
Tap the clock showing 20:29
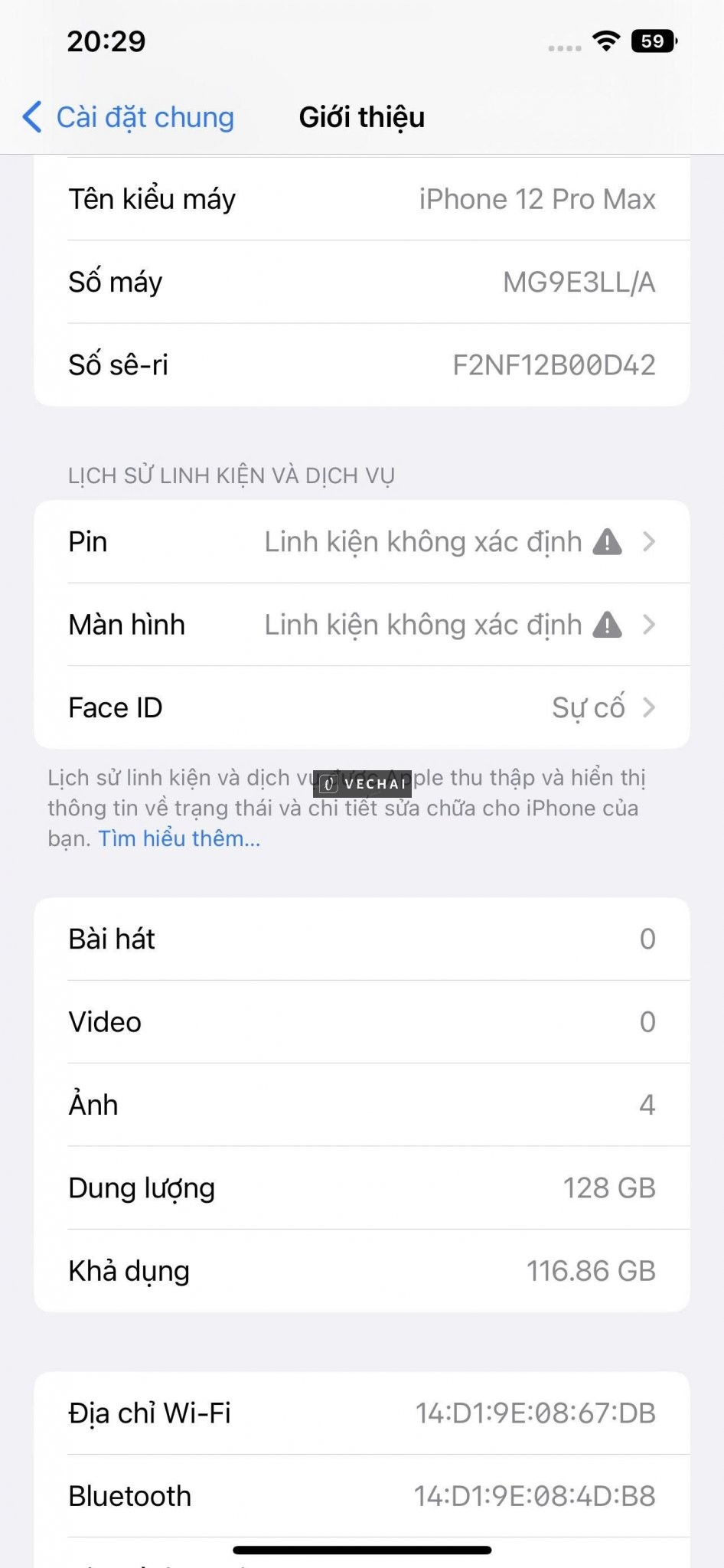tap(107, 42)
